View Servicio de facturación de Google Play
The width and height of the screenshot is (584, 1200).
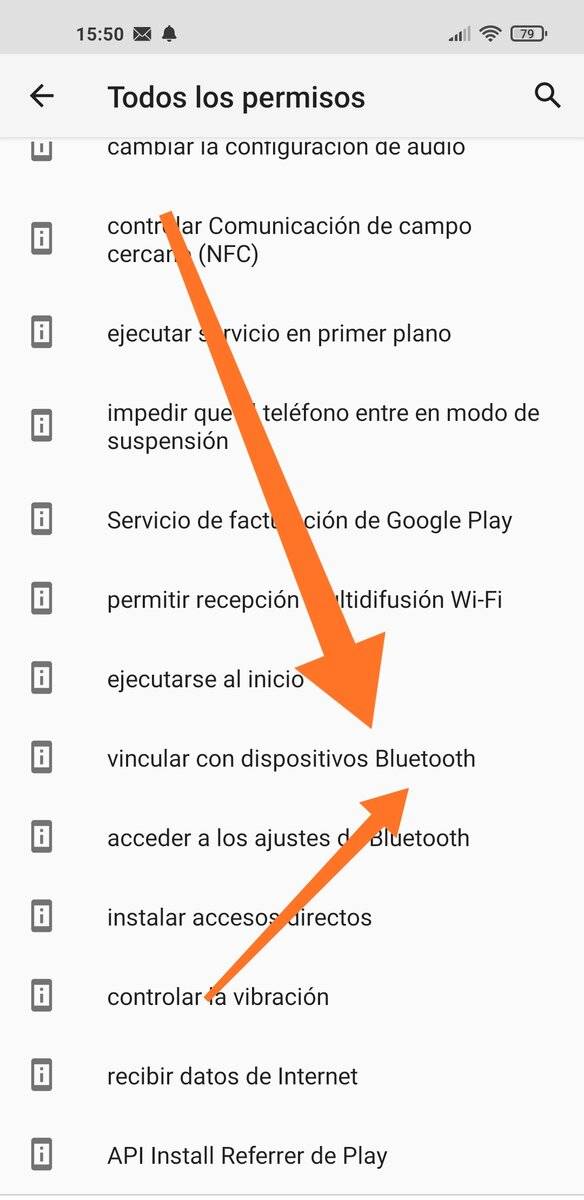292,520
